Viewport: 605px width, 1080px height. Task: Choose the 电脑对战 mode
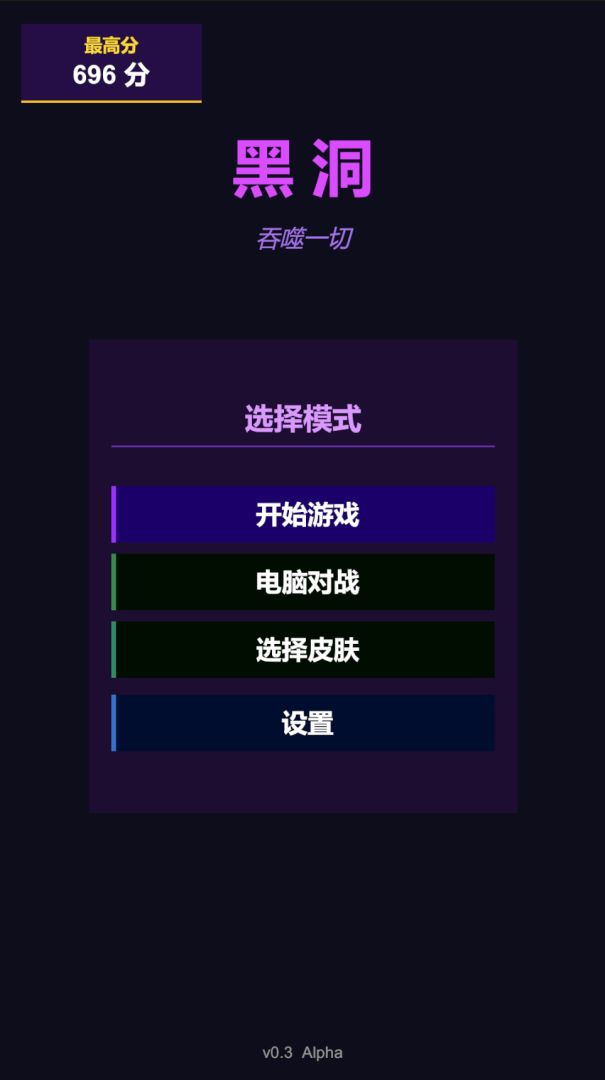(303, 581)
